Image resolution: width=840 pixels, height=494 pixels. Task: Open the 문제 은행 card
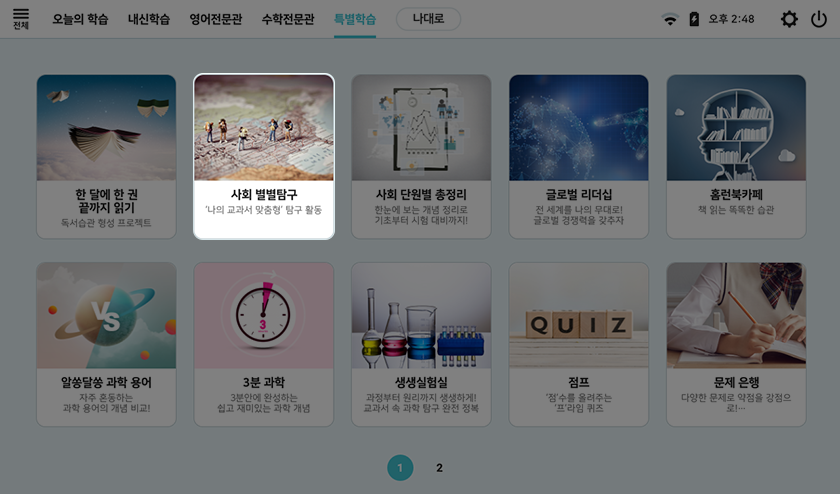736,344
